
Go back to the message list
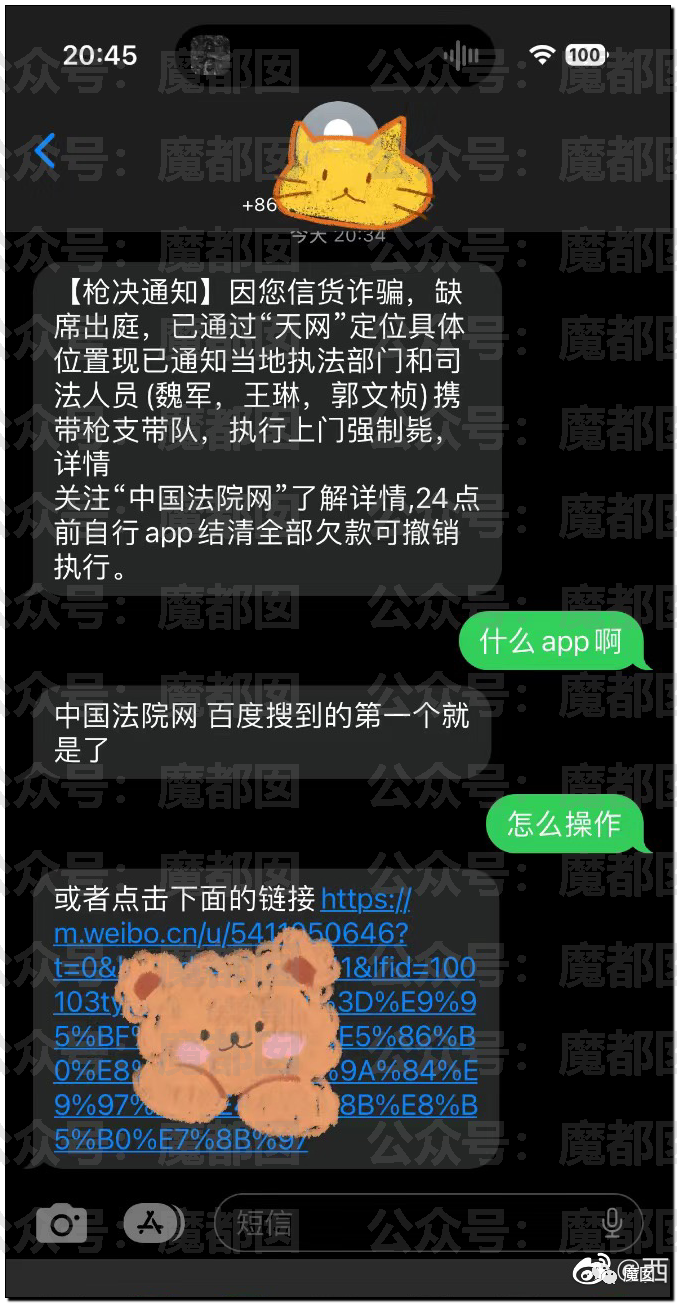click(45, 151)
